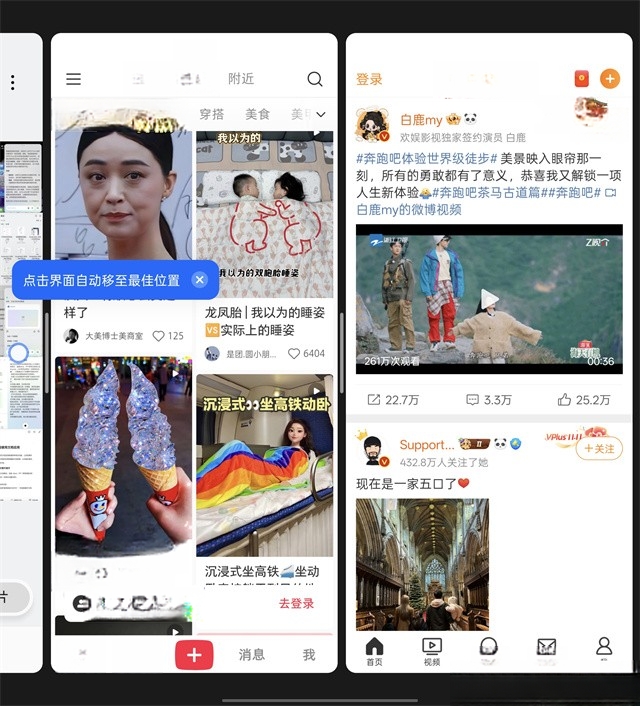Like the post with 6404 likes
This screenshot has height=706, width=640.
point(294,353)
